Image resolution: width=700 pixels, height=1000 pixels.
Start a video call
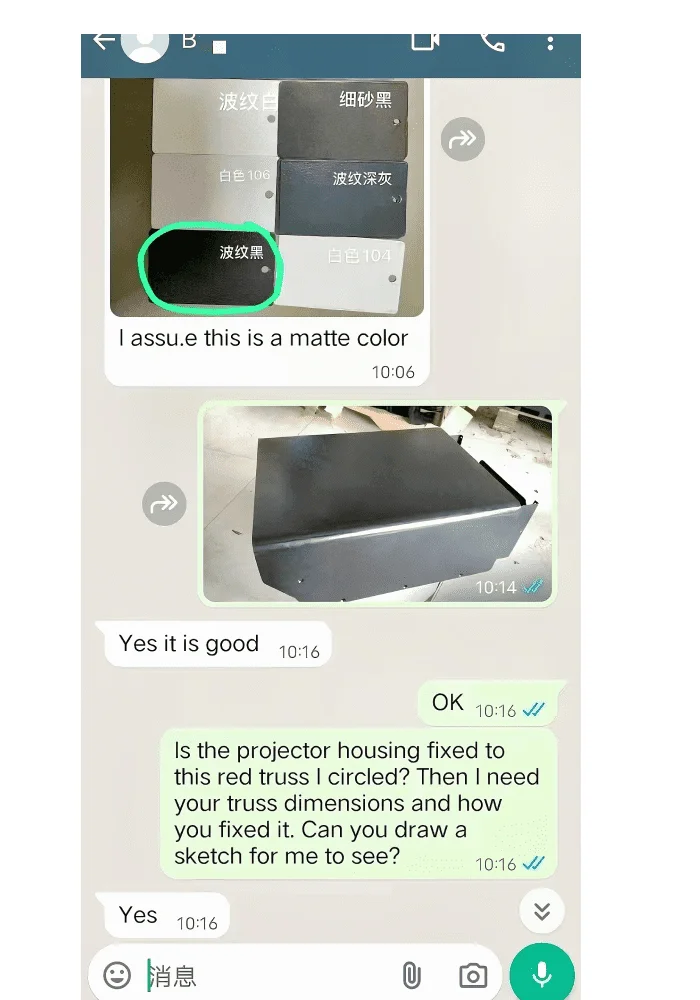click(x=426, y=42)
